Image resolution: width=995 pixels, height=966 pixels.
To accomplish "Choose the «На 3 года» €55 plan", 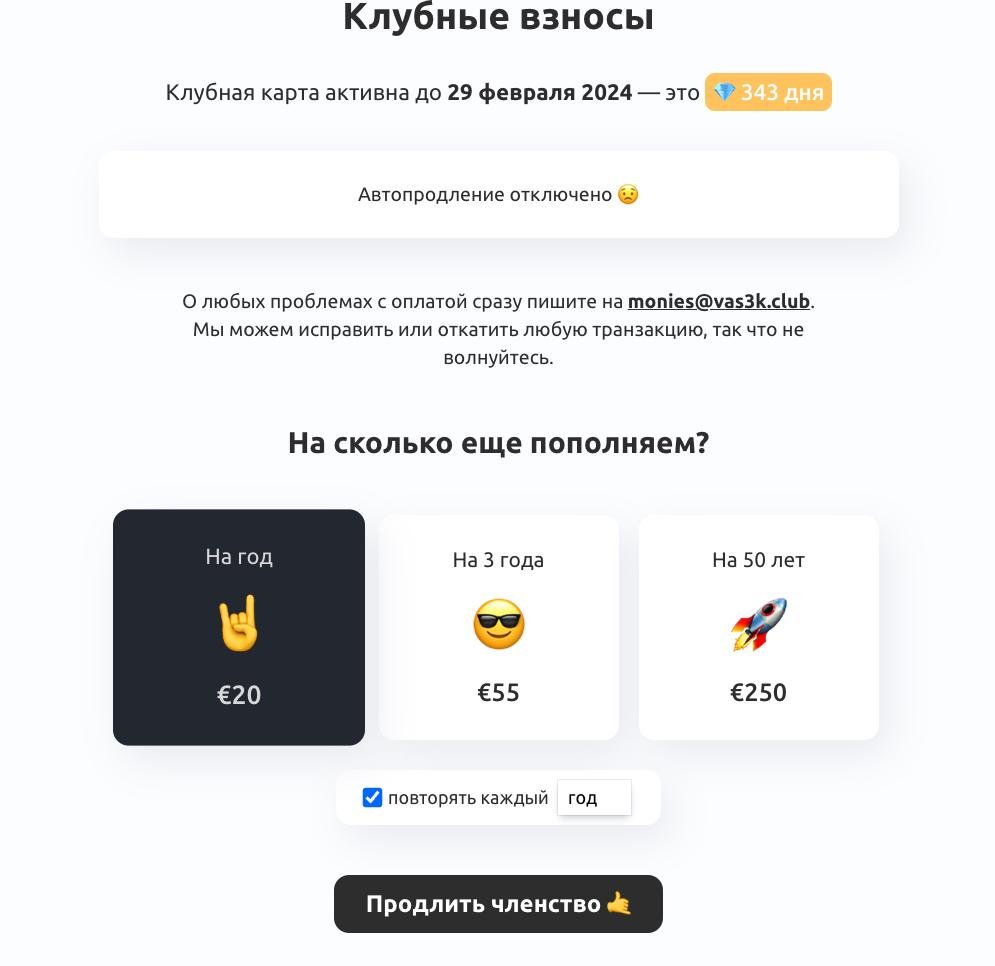I will (498, 627).
